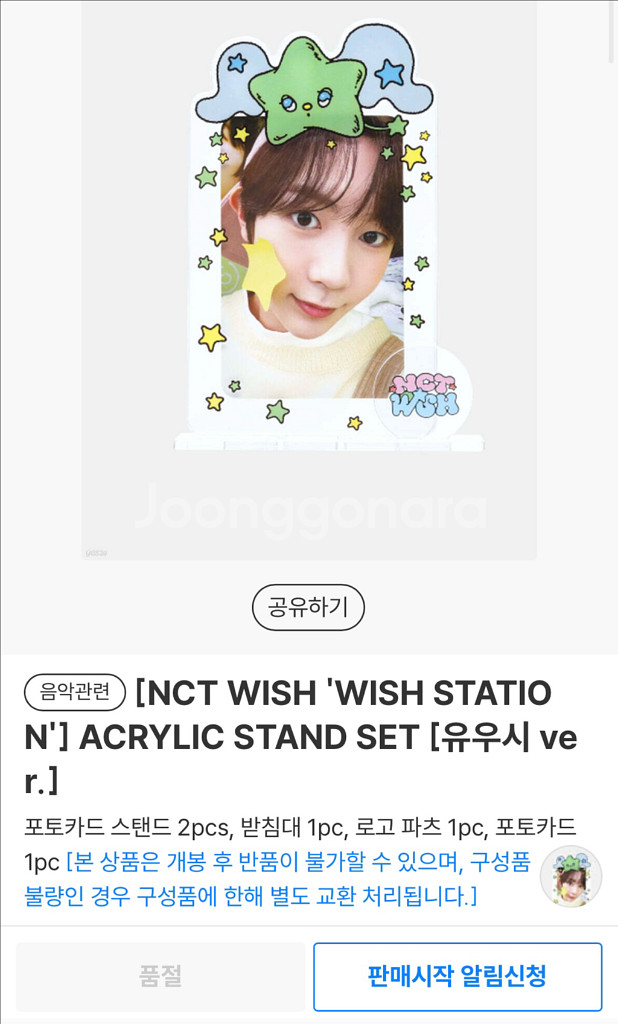Open the 음악관련 category chip

pos(75,691)
